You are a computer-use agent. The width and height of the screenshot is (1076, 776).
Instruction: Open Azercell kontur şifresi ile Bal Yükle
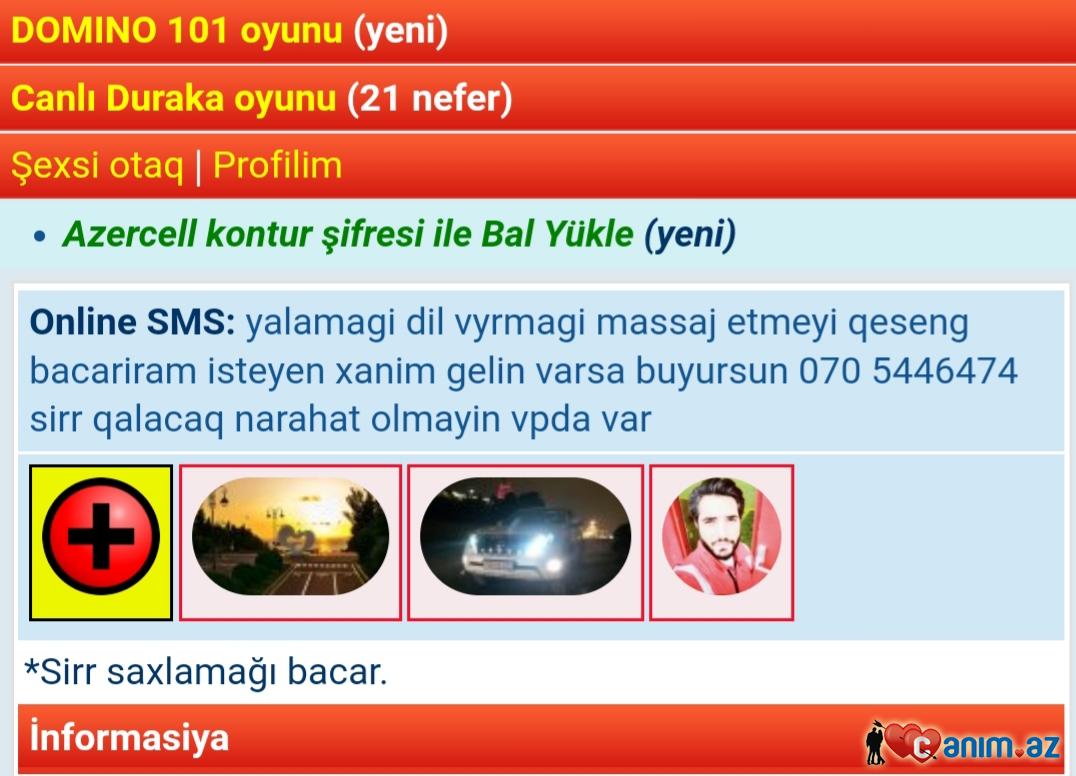point(348,234)
